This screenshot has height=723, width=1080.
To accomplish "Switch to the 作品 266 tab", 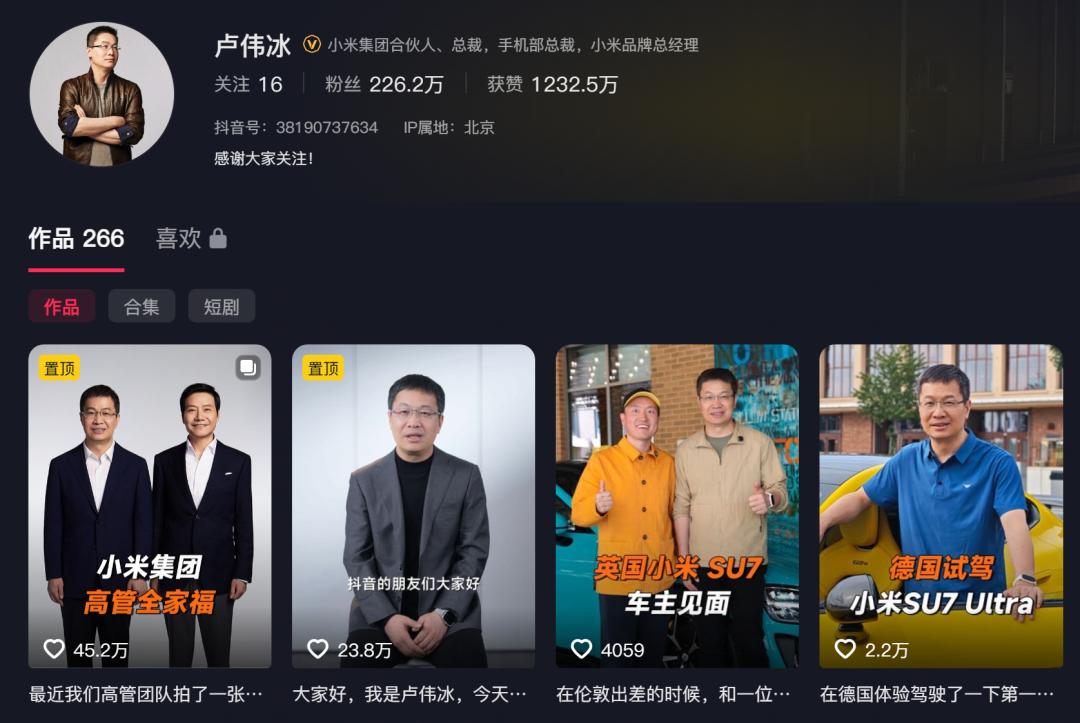I will point(76,239).
